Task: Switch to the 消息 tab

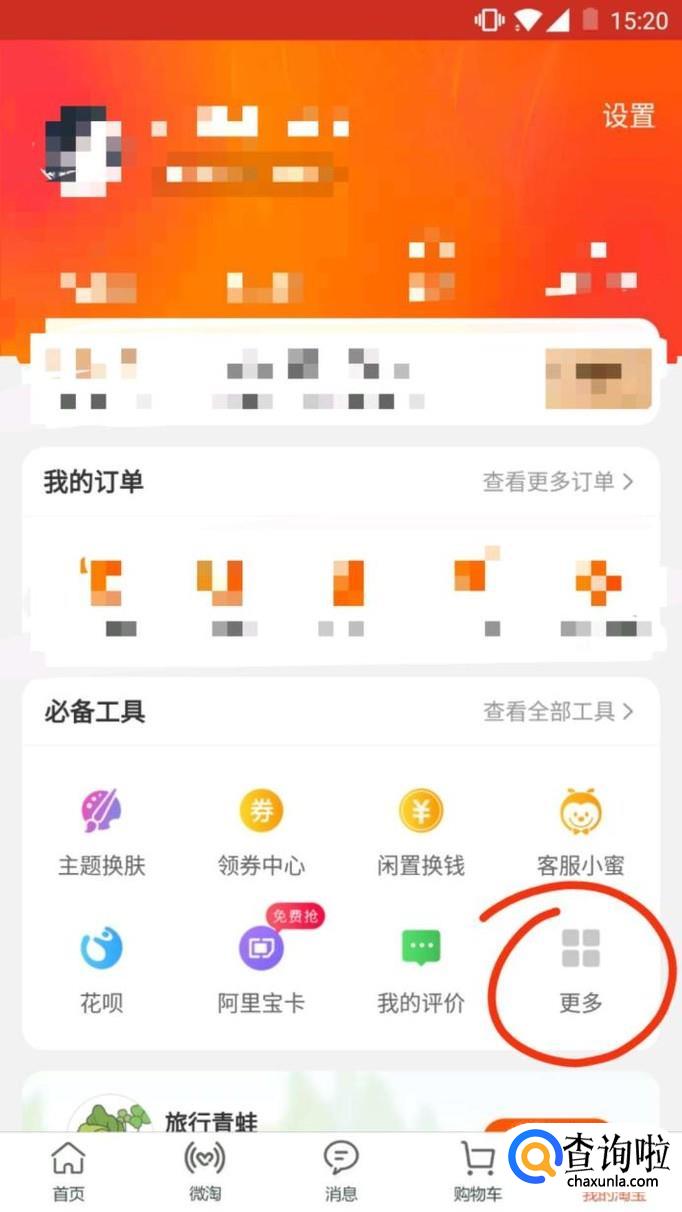Action: [x=341, y=1172]
